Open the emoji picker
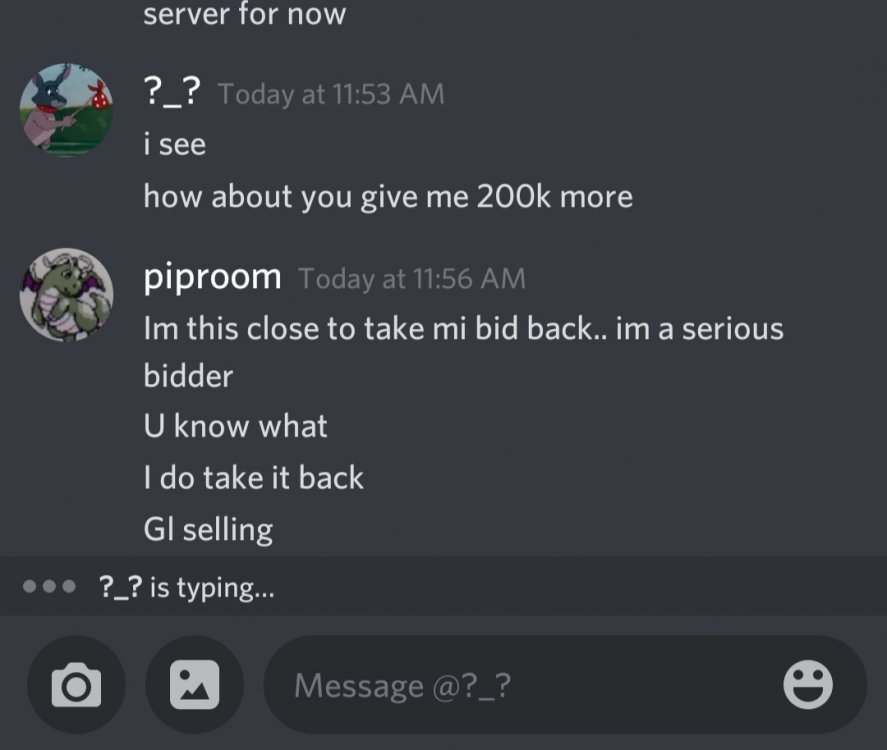Screen dimensions: 887x750 [x=807, y=685]
